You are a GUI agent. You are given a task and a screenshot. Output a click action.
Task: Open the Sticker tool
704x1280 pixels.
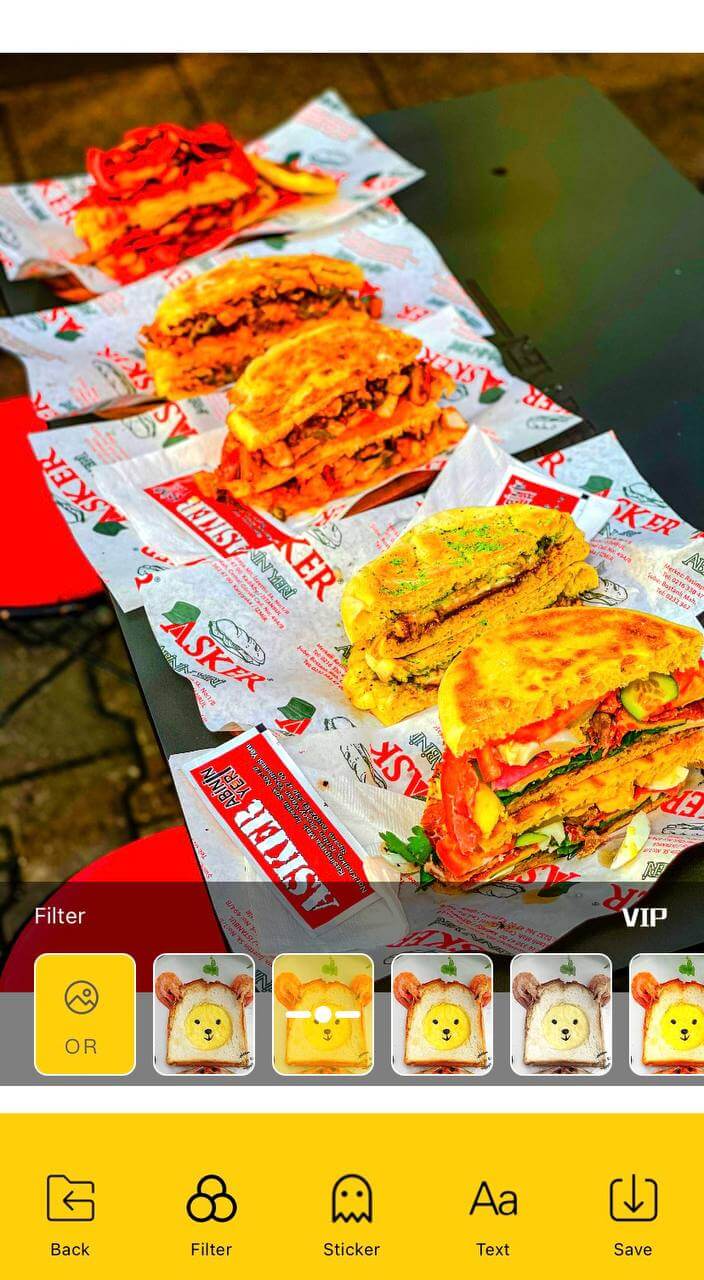(351, 1213)
